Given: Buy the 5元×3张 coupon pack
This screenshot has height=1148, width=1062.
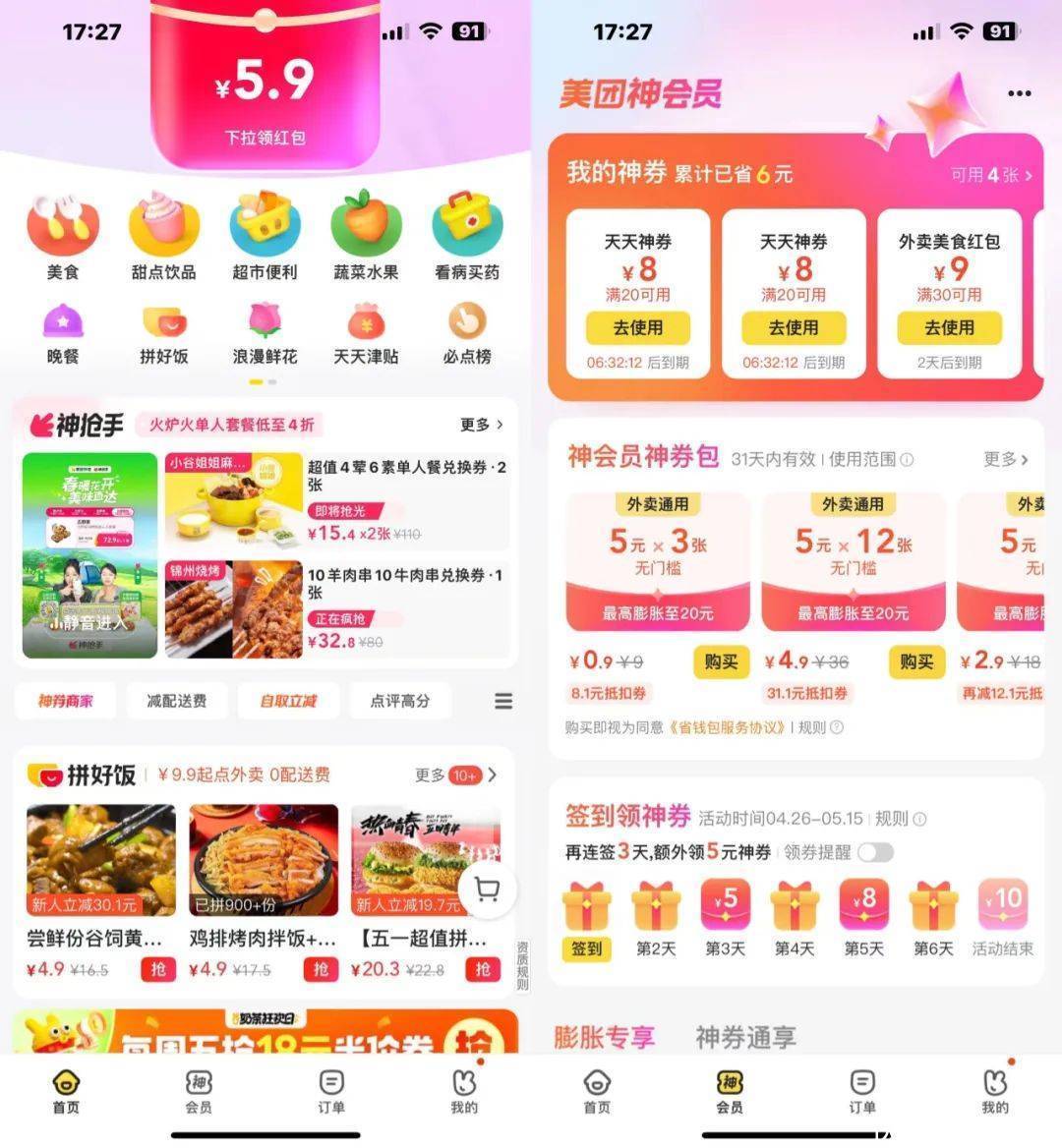Looking at the screenshot, I should (x=721, y=661).
